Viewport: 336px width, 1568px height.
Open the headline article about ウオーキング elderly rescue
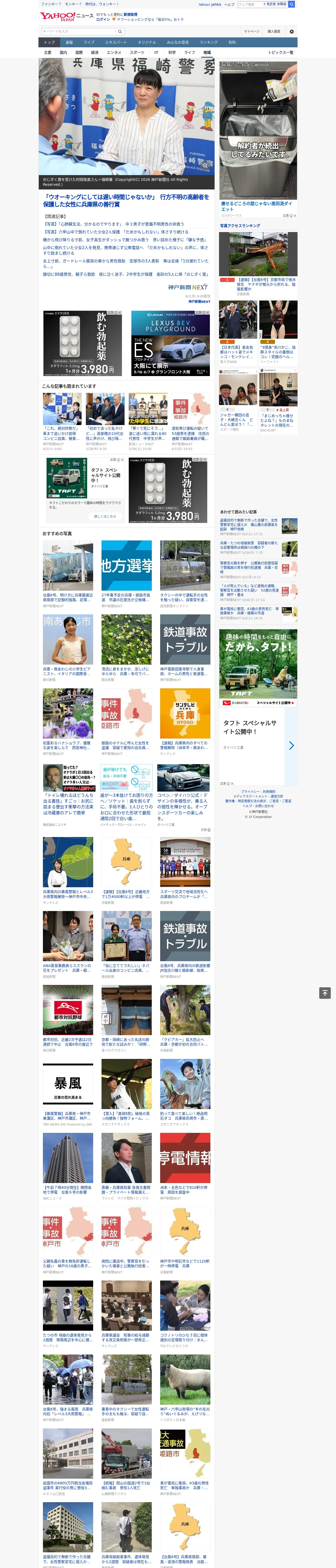(x=126, y=201)
